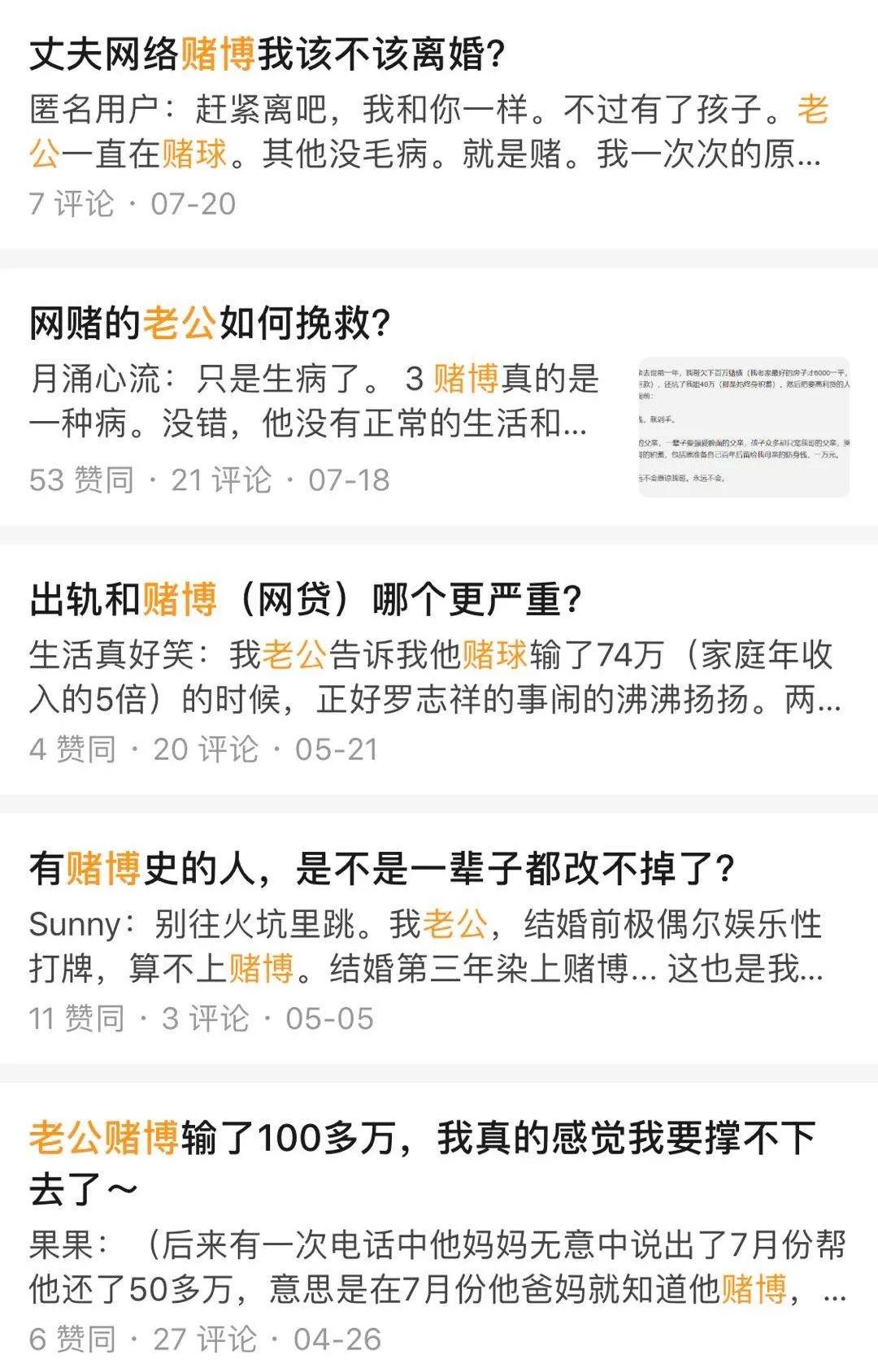Viewport: 878px width, 1372px height.
Task: View the question 出轨和赌博（网贷）哪个更严重
Action: [x=306, y=601]
